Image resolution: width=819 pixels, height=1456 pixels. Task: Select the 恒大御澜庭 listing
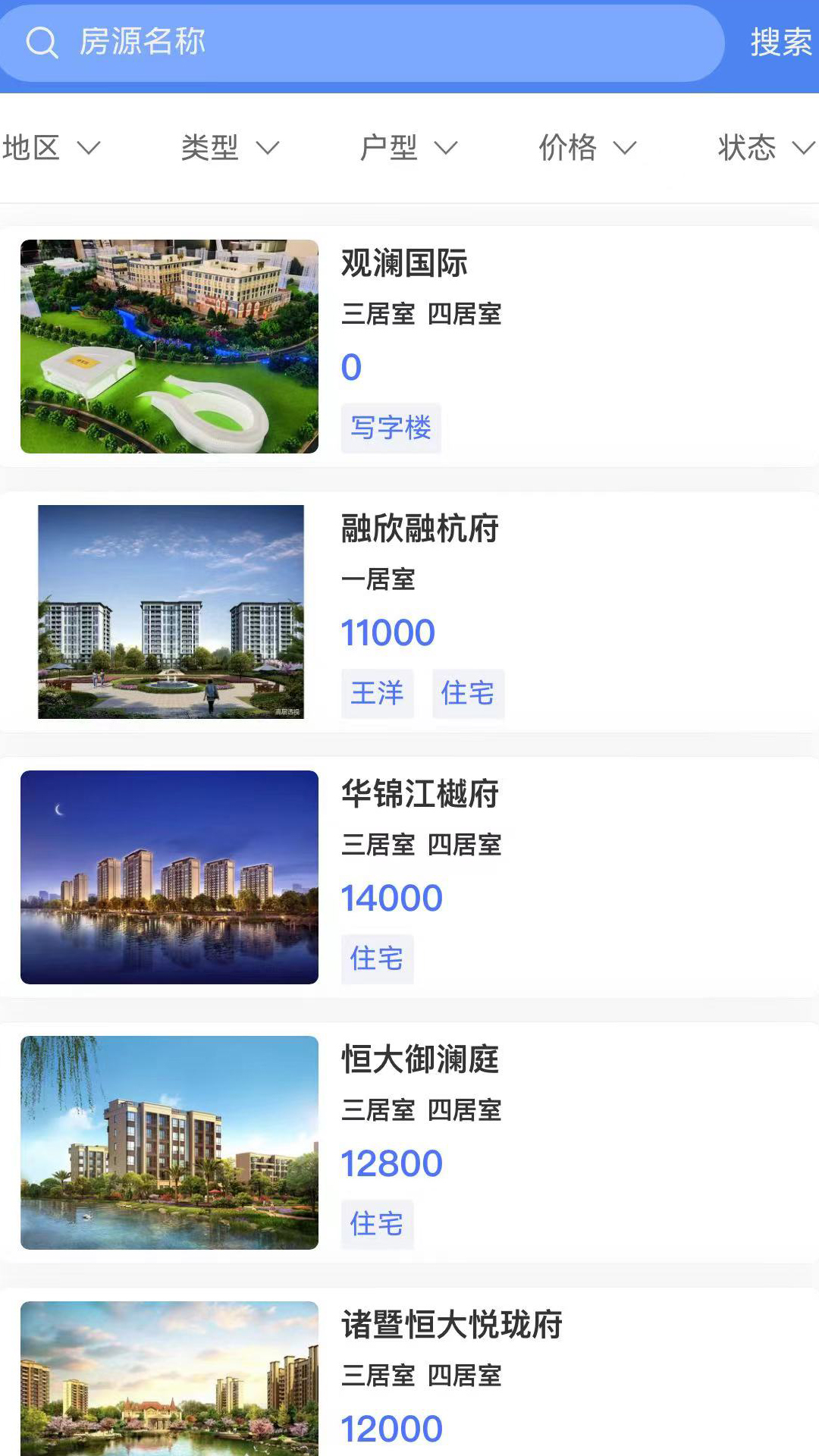pyautogui.click(x=418, y=1061)
